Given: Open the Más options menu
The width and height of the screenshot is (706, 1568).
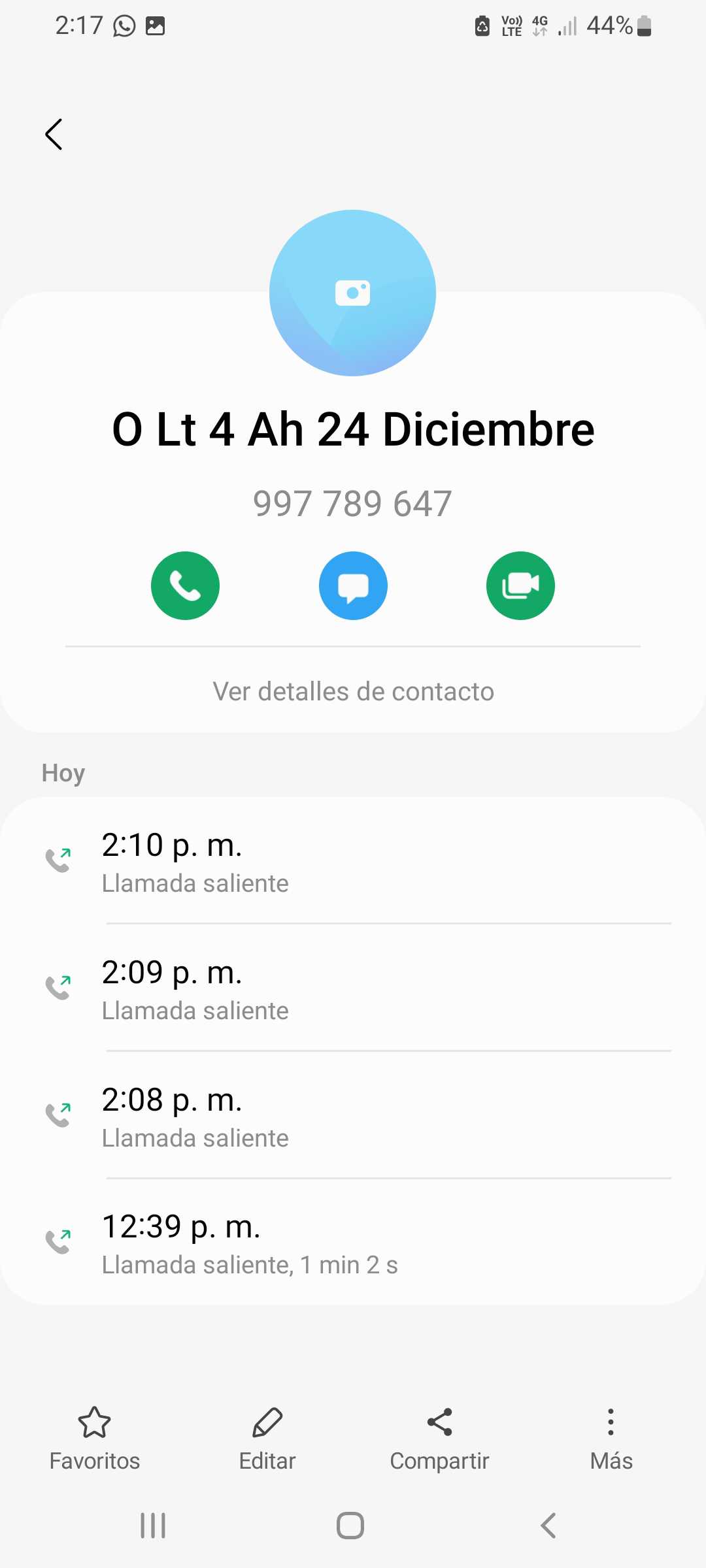Looking at the screenshot, I should (611, 1437).
